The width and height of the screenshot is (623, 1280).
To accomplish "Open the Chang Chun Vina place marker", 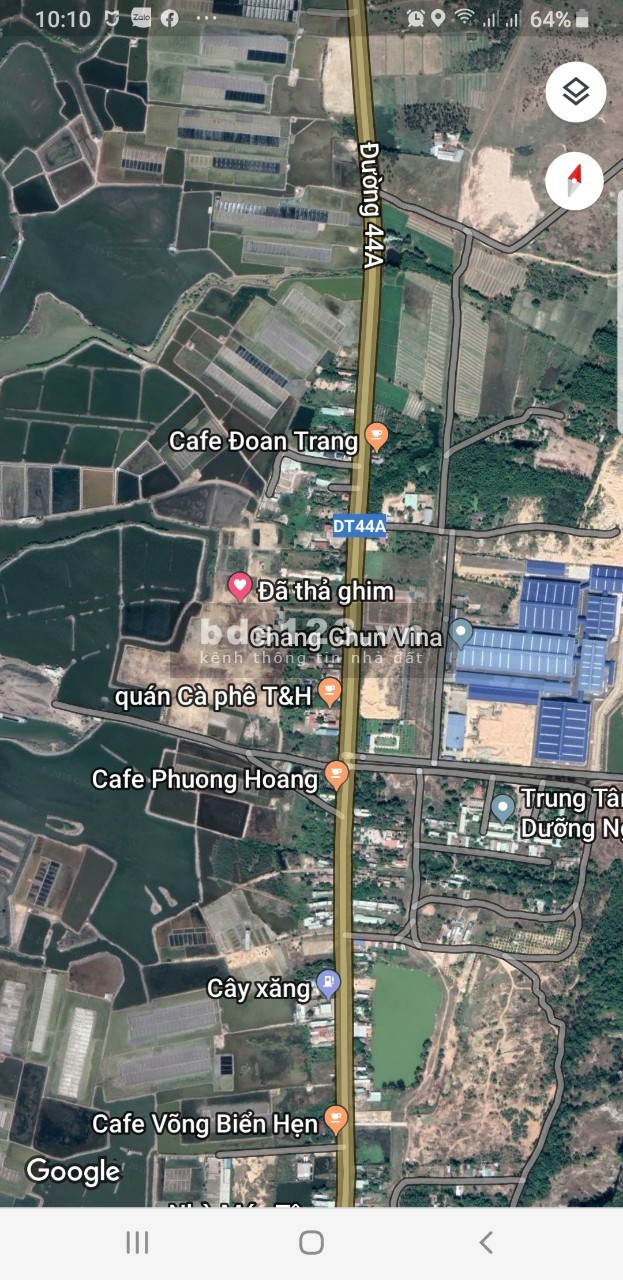I will pos(460,631).
